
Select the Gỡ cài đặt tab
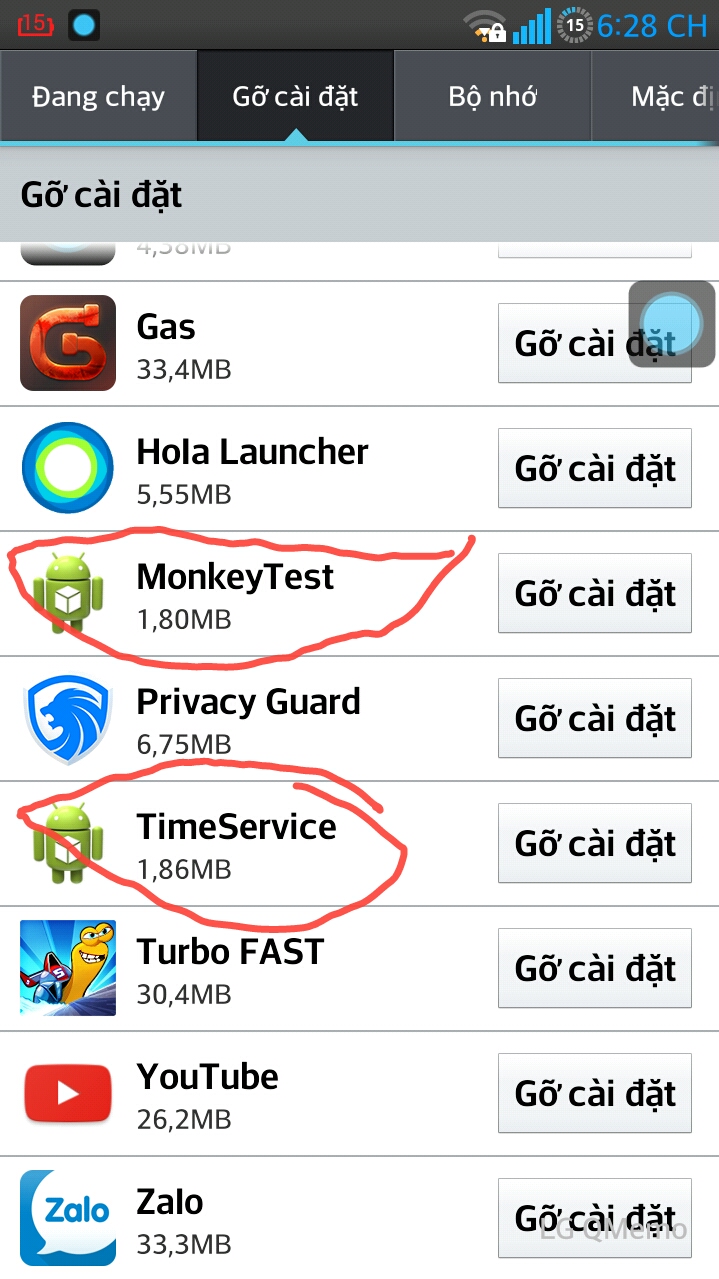tap(295, 97)
